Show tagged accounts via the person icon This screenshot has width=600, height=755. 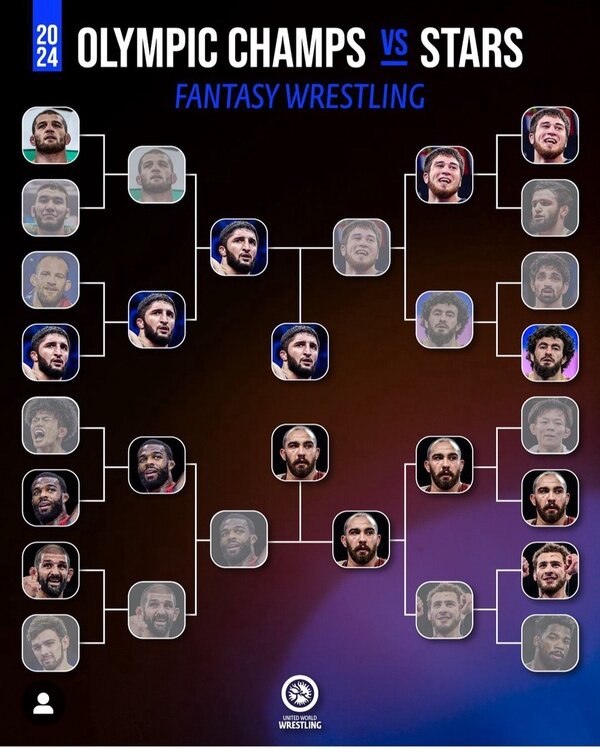pos(43,703)
